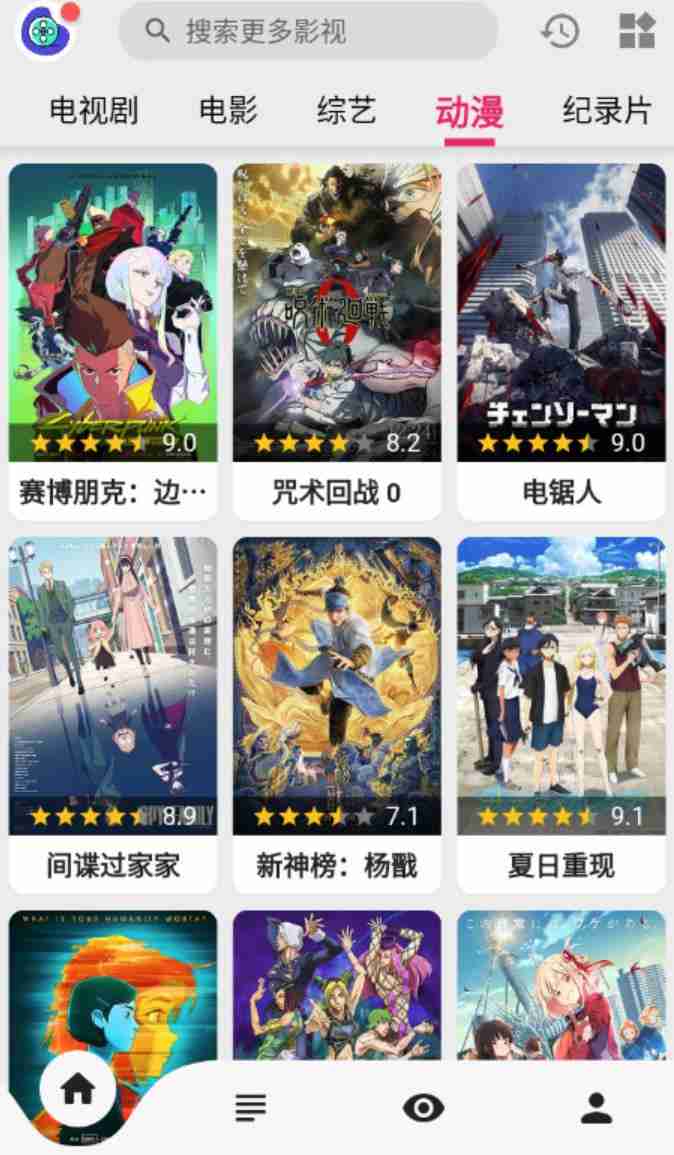
Task: Go to home in bottom navigation
Action: [x=77, y=1091]
